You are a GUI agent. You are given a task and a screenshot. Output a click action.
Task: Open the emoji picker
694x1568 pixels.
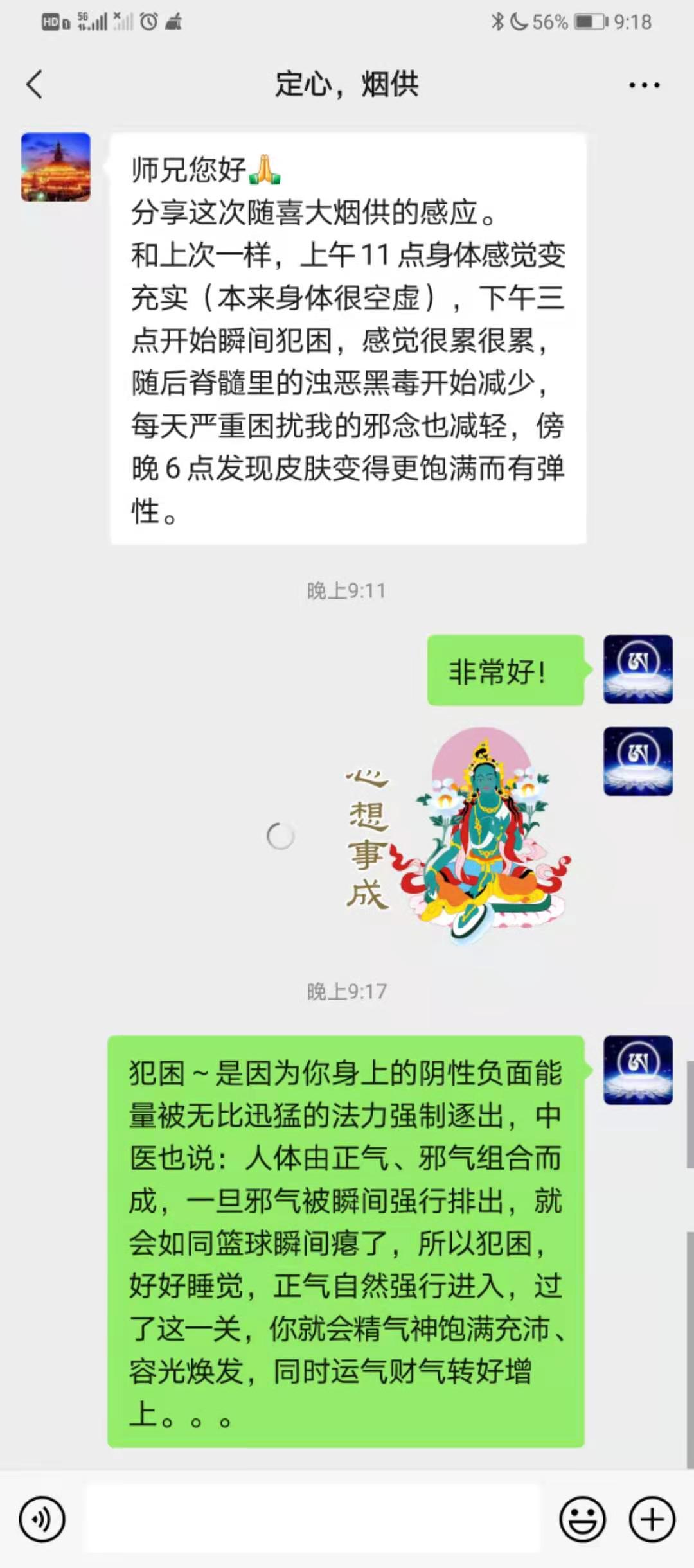pyautogui.click(x=582, y=1519)
